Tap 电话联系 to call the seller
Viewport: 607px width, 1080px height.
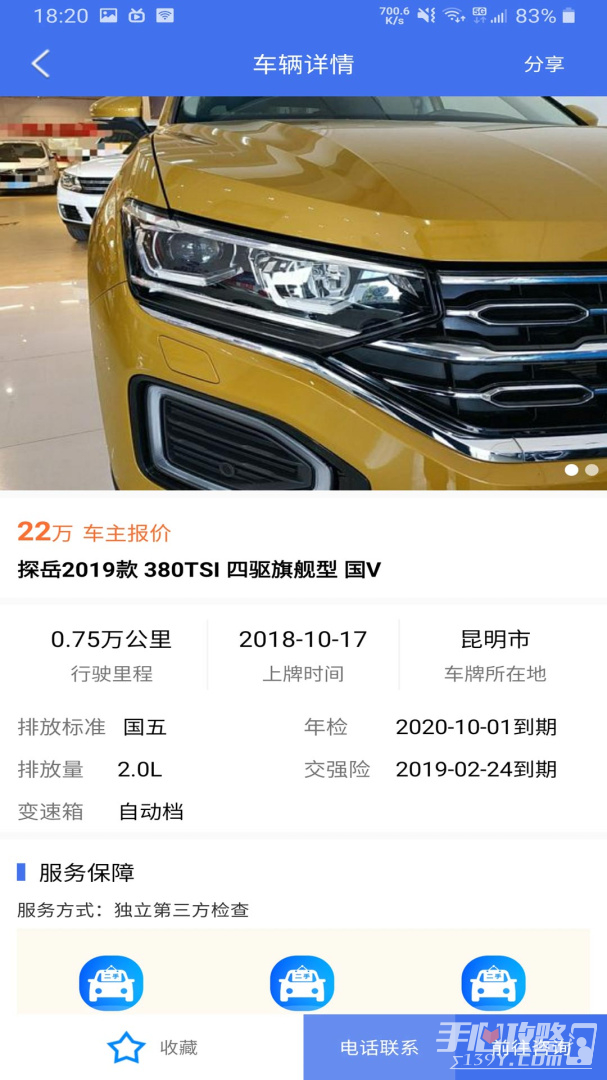point(379,1047)
